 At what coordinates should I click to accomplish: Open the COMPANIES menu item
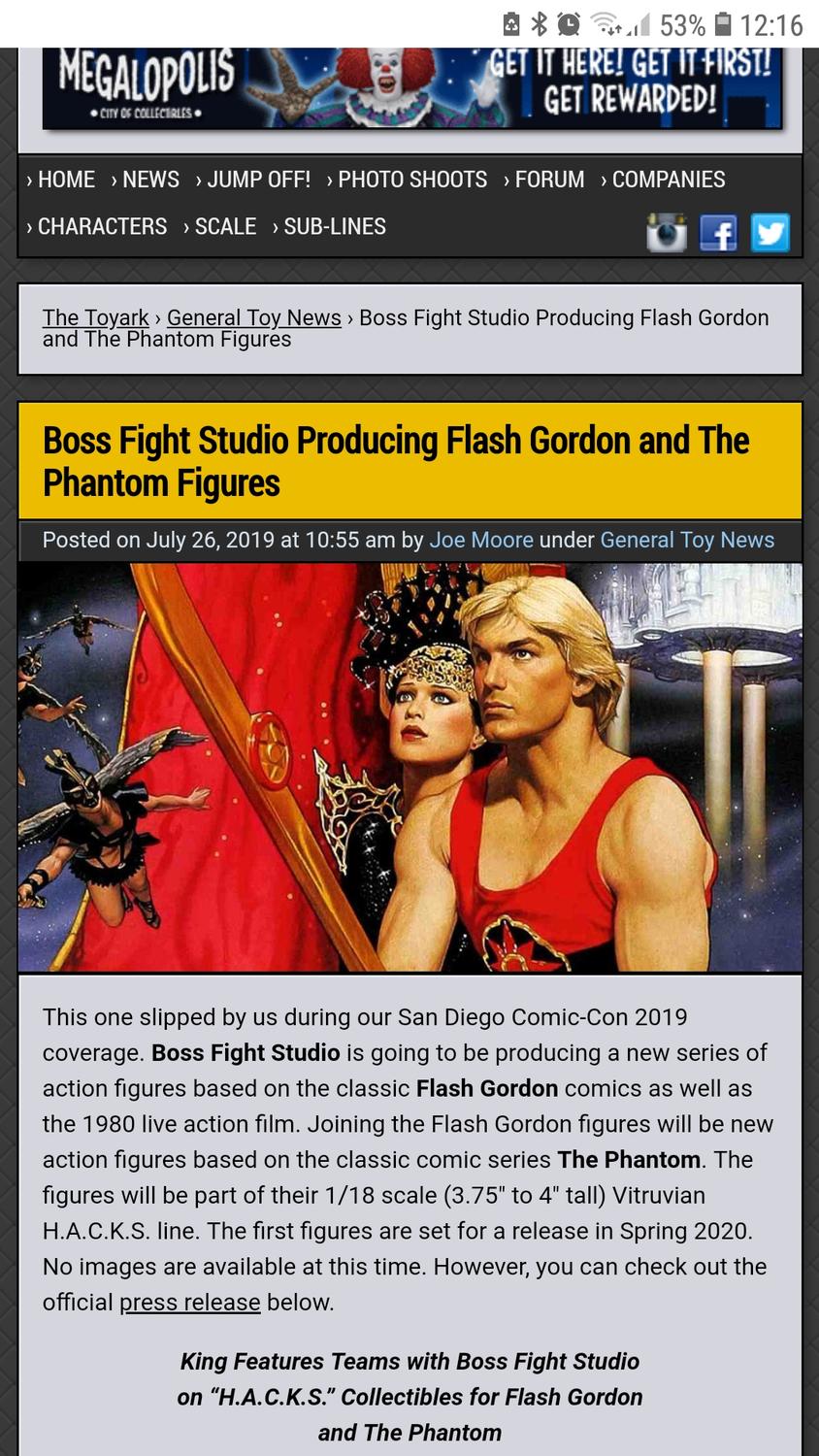pyautogui.click(x=668, y=180)
